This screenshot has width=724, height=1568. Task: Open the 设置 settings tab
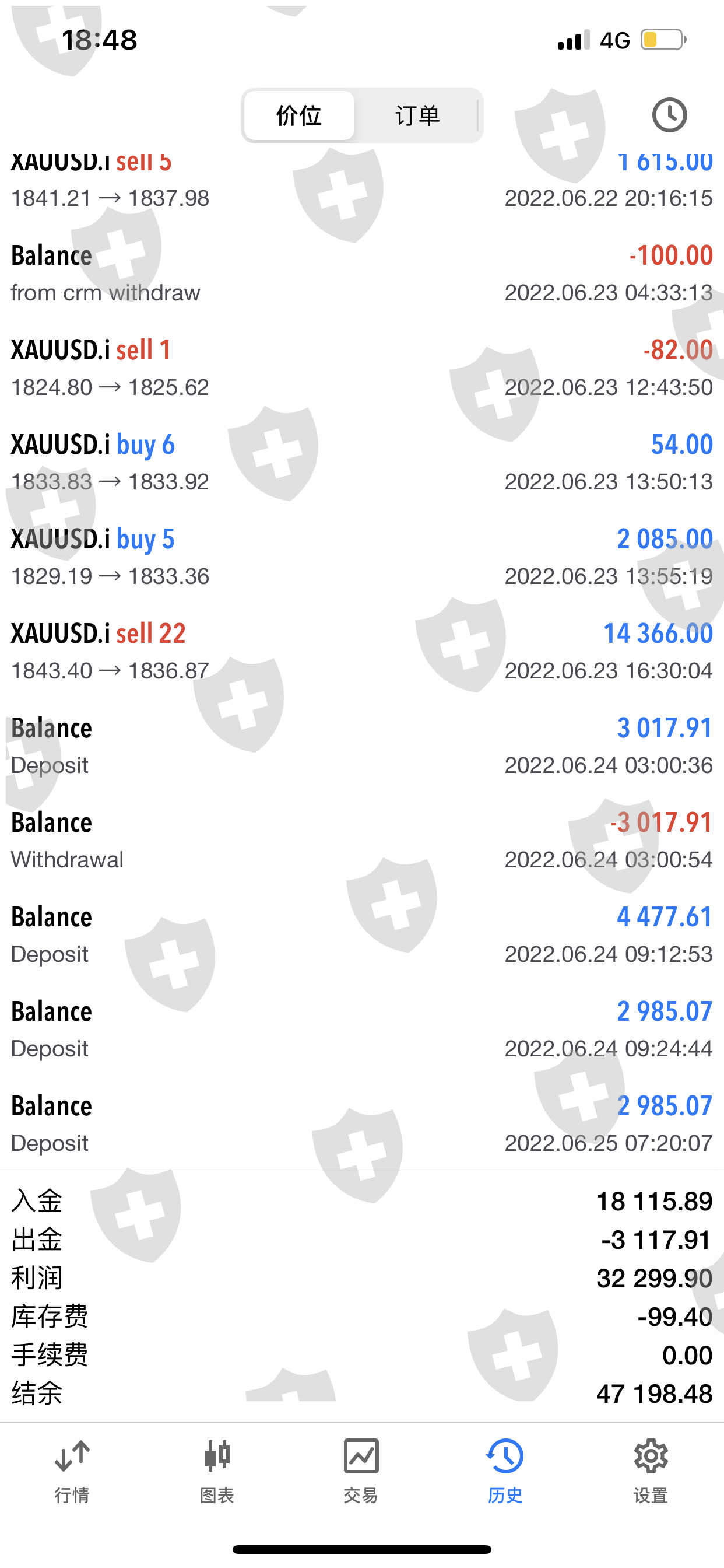pos(651,1470)
